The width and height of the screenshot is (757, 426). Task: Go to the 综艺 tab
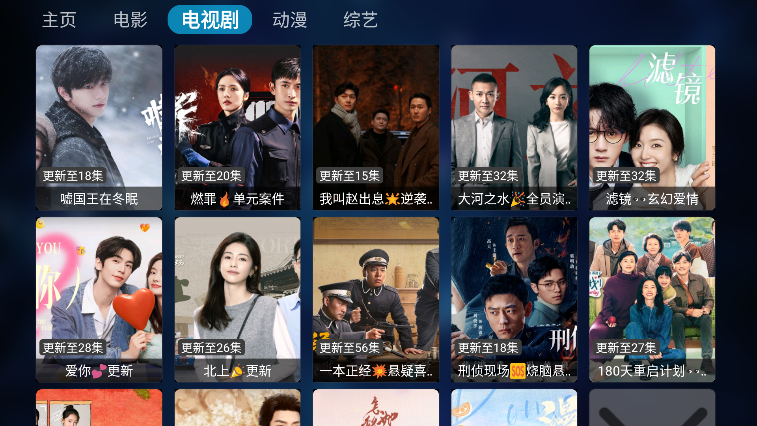(360, 20)
